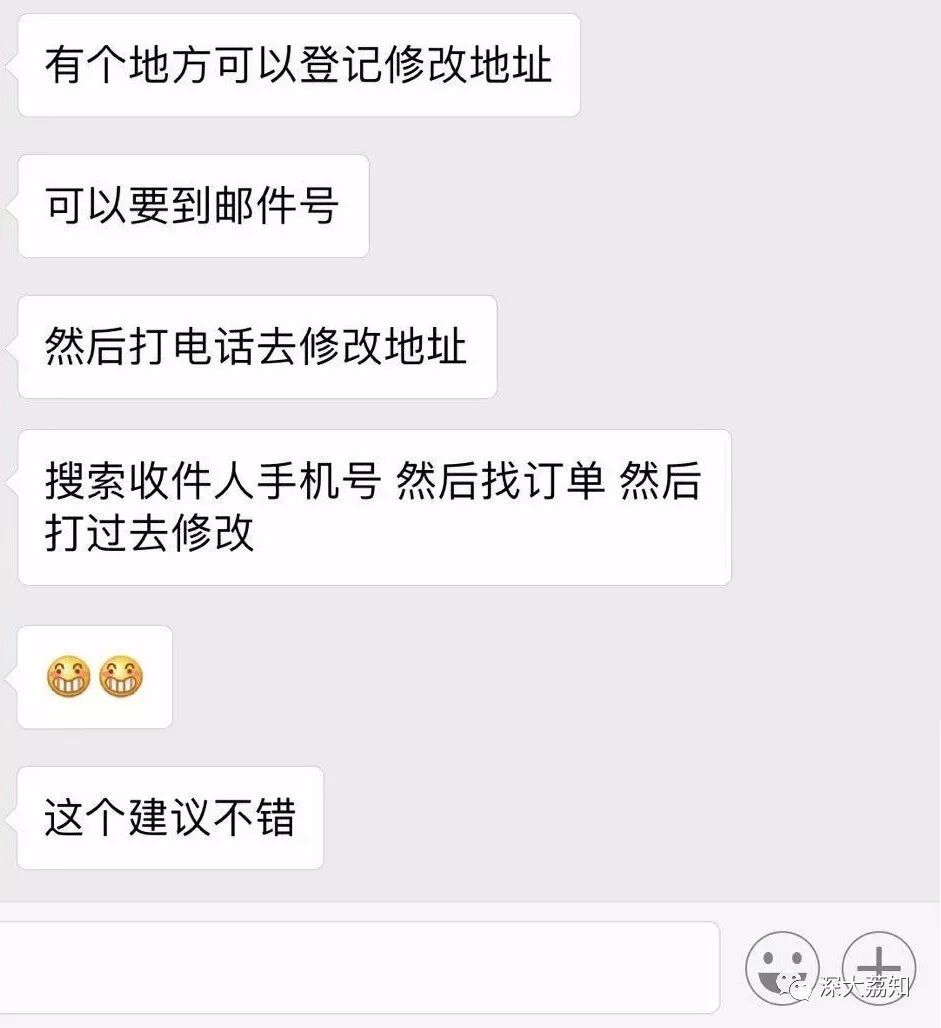This screenshot has height=1028, width=941.
Task: Open the emoji picker
Action: (782, 968)
